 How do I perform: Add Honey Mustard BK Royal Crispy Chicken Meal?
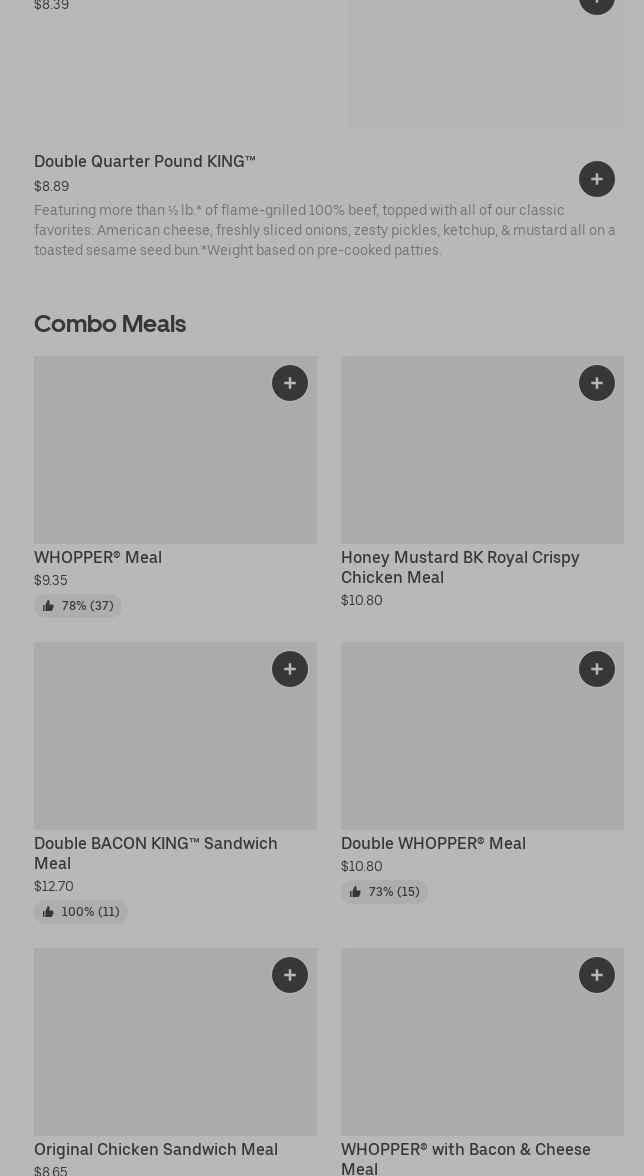[597, 383]
